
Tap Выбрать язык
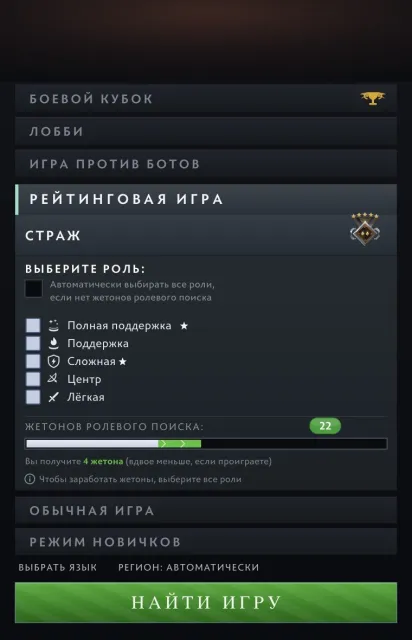tap(58, 567)
